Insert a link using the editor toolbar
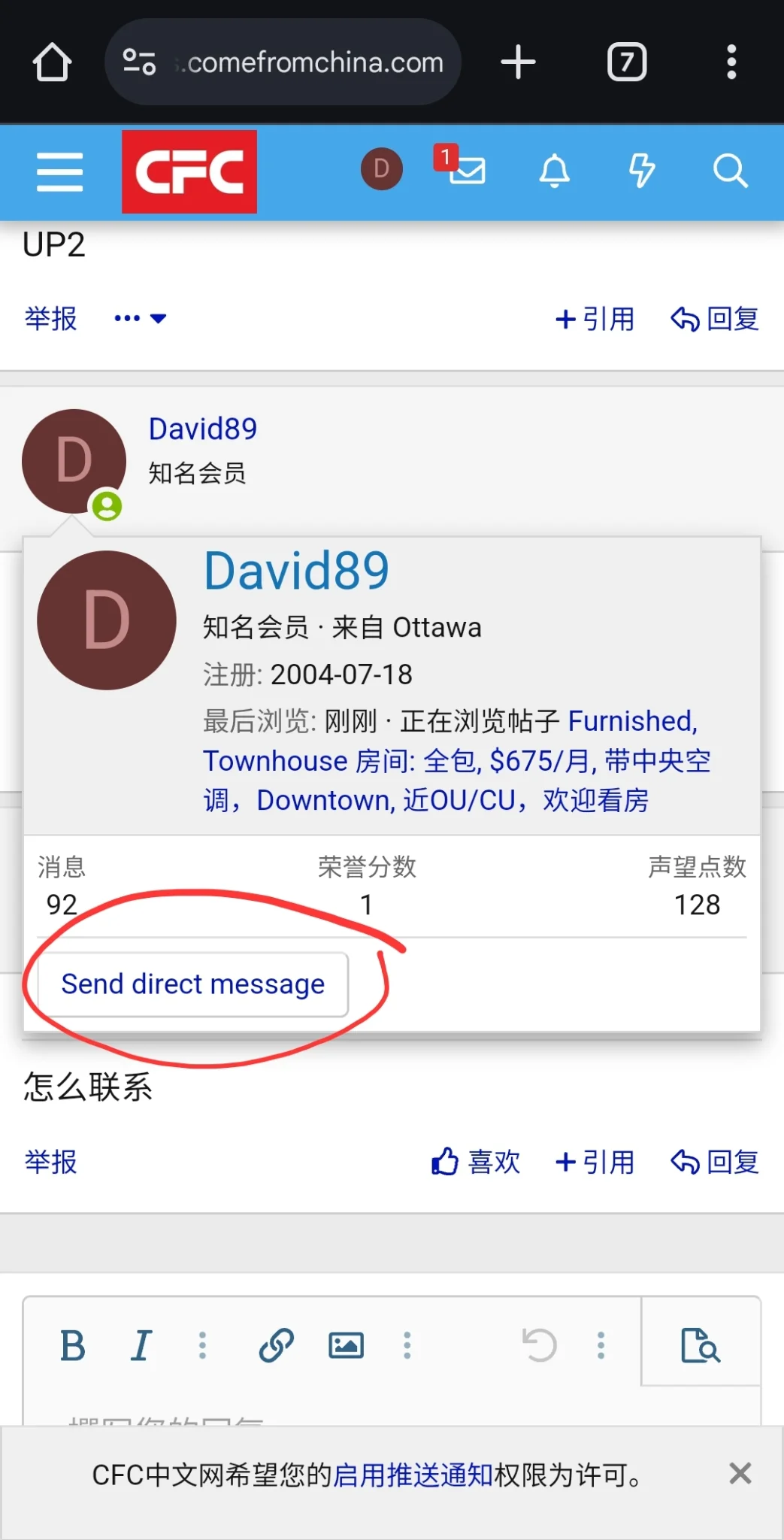 (276, 1345)
